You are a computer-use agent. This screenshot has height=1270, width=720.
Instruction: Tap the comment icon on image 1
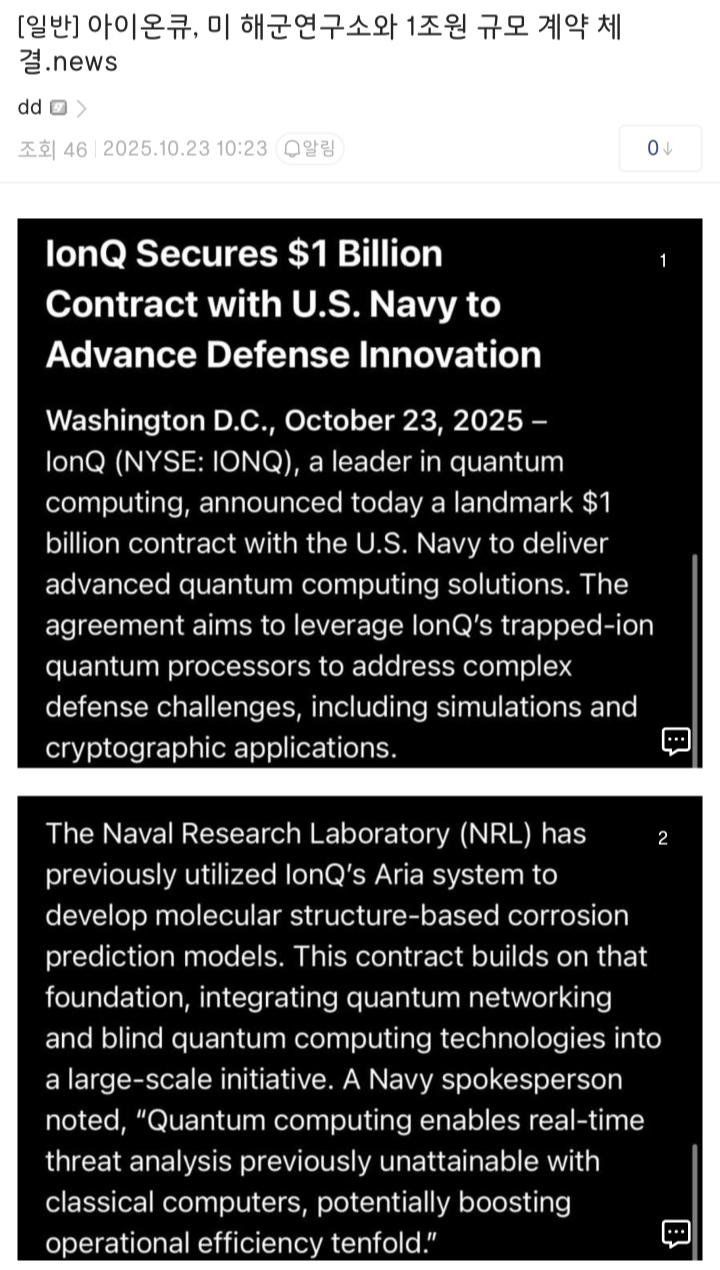pyautogui.click(x=676, y=740)
